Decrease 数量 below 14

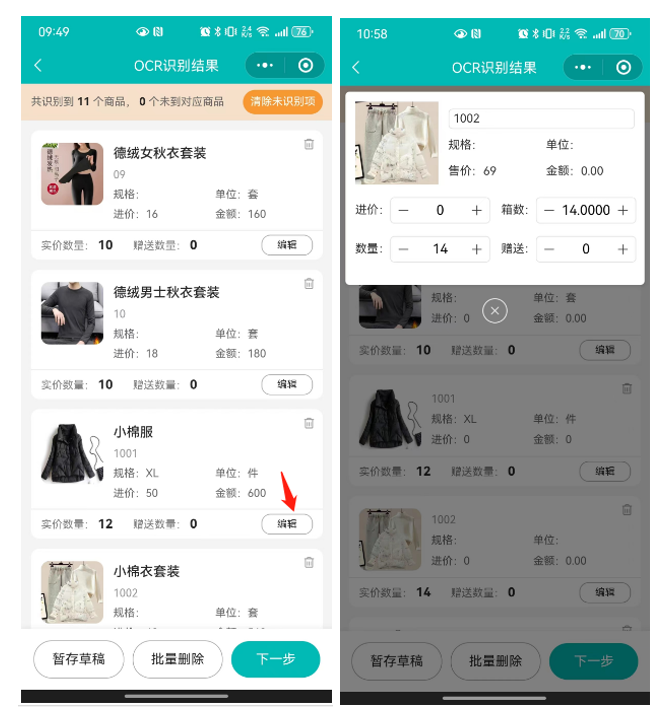403,249
